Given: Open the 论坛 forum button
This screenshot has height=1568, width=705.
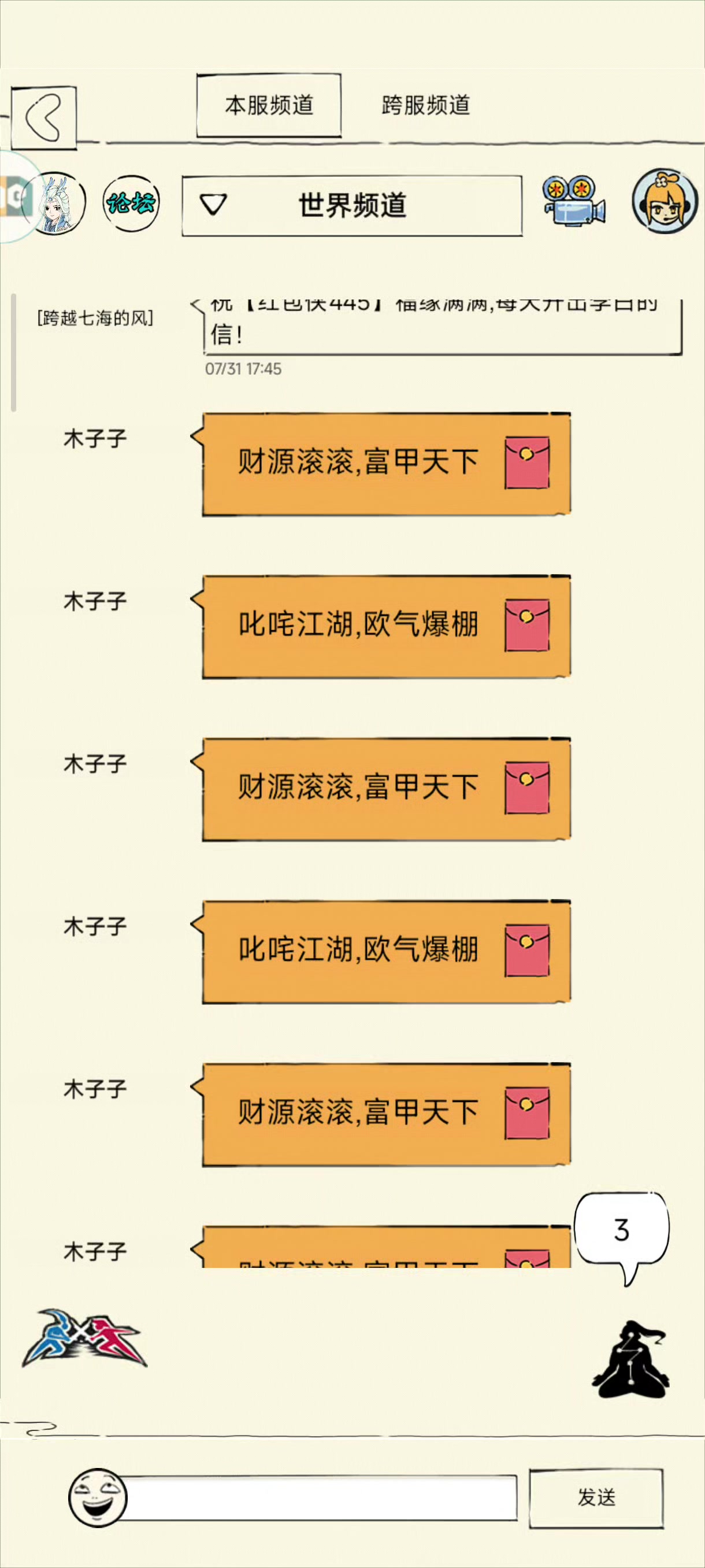Looking at the screenshot, I should (131, 204).
